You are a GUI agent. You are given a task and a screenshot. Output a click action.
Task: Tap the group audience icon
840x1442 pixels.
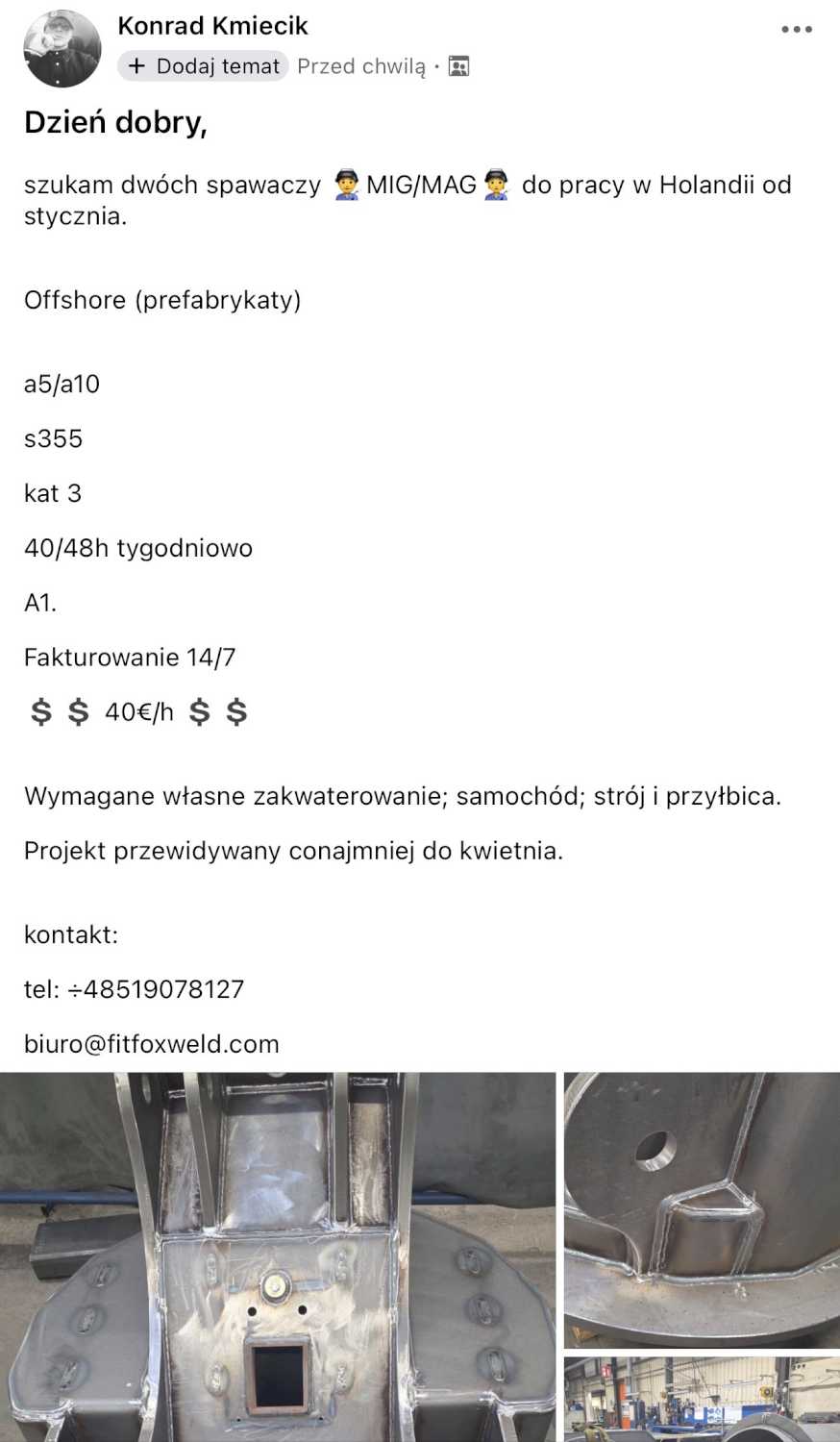pyautogui.click(x=459, y=66)
